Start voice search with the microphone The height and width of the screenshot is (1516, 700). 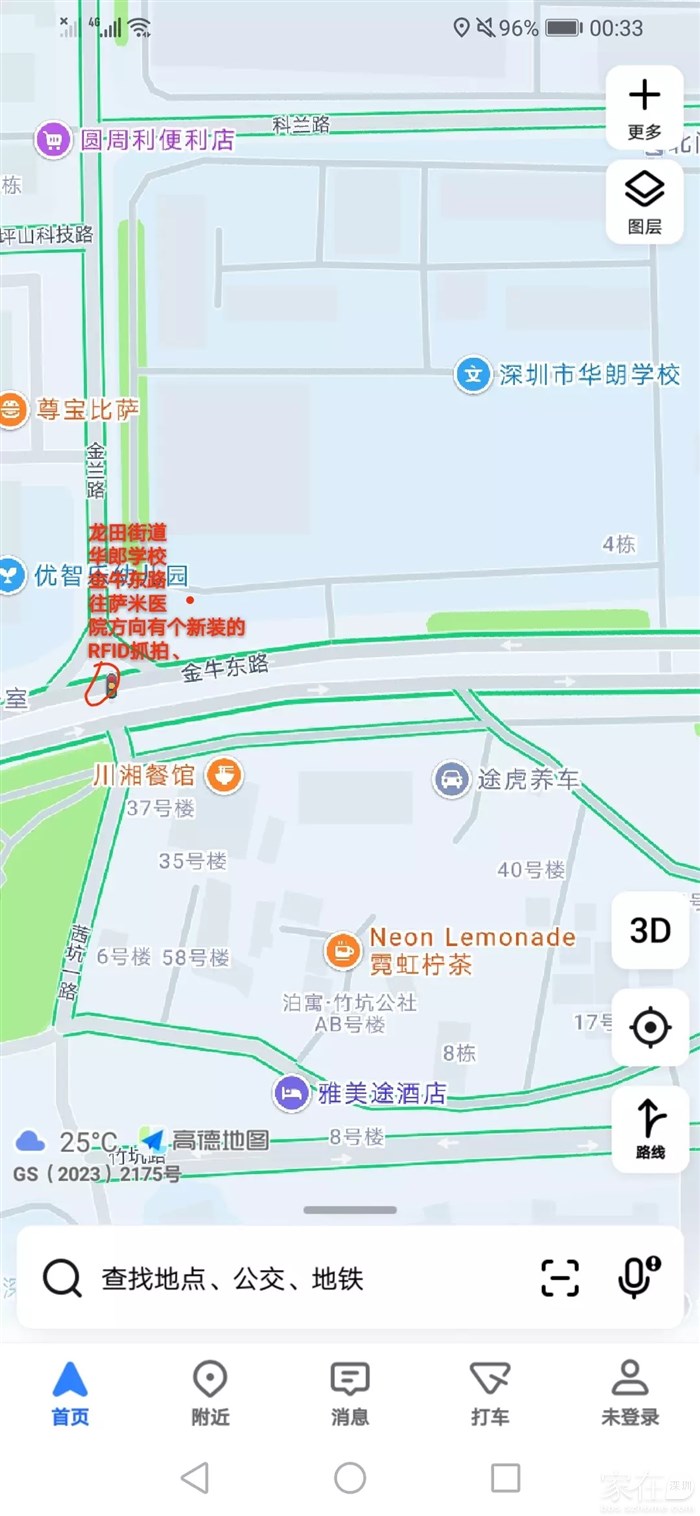point(637,1277)
